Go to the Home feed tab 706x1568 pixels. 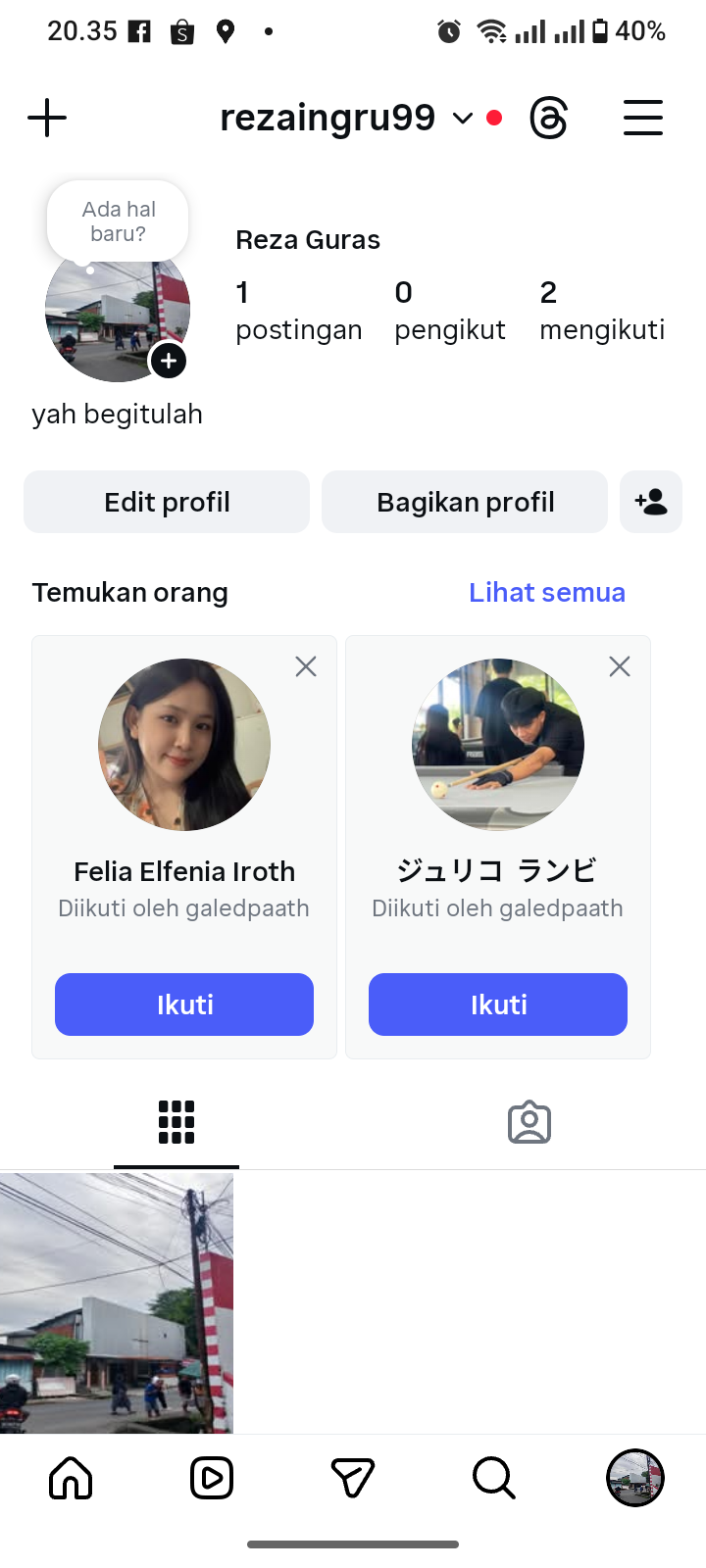(71, 1478)
